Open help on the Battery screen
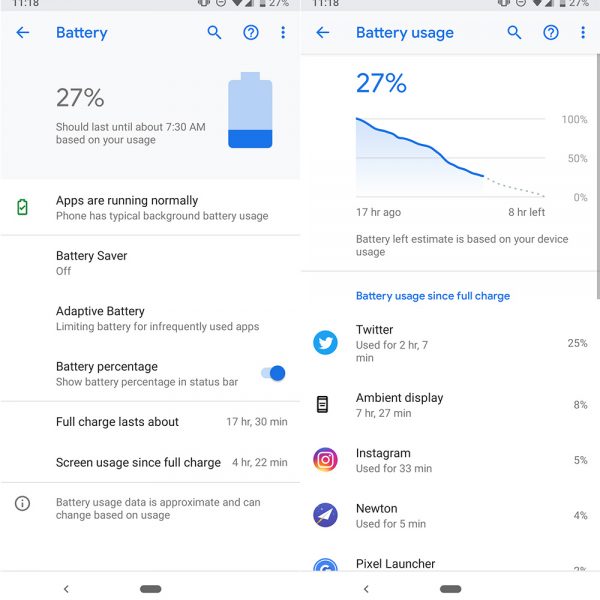The image size is (600, 600). coord(251,33)
